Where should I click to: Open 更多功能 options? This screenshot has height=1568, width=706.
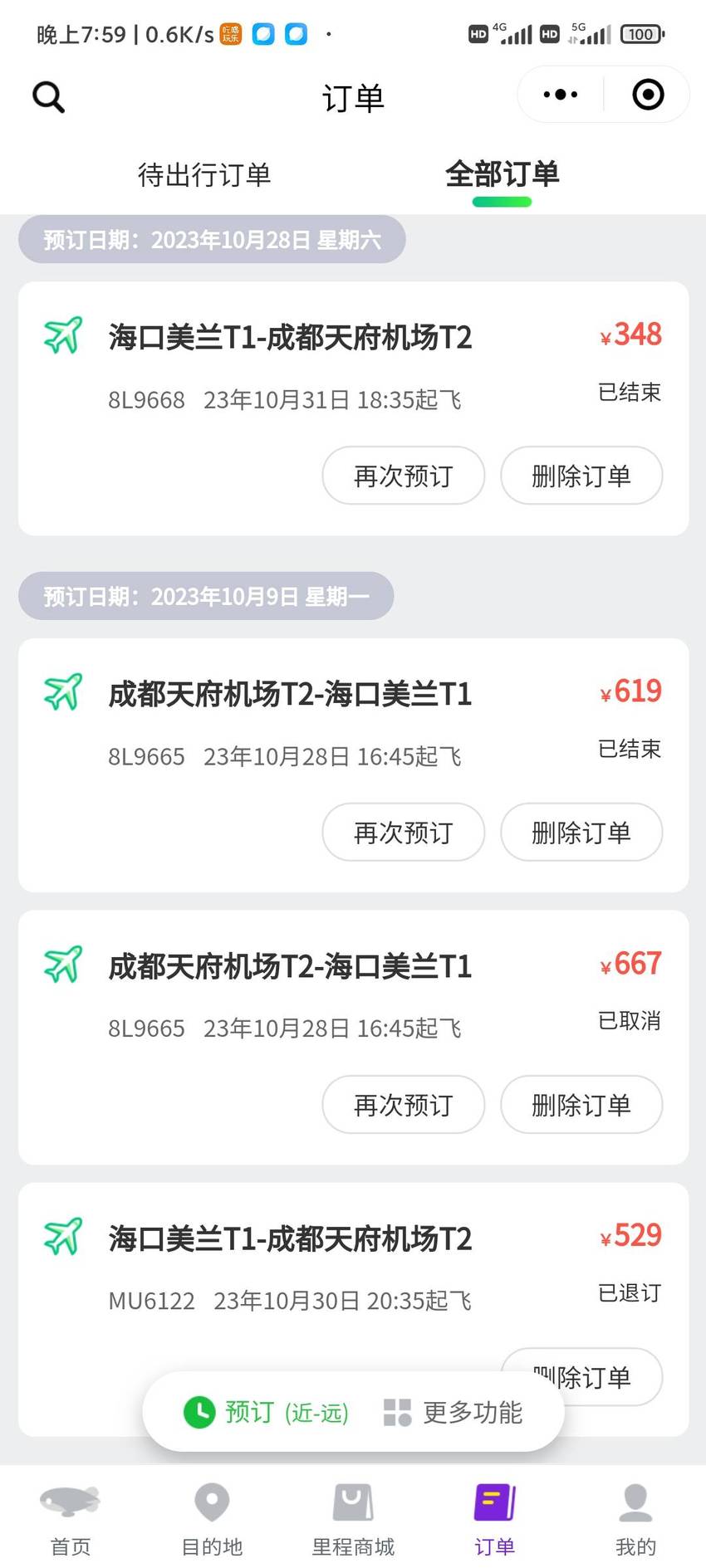[x=453, y=1412]
